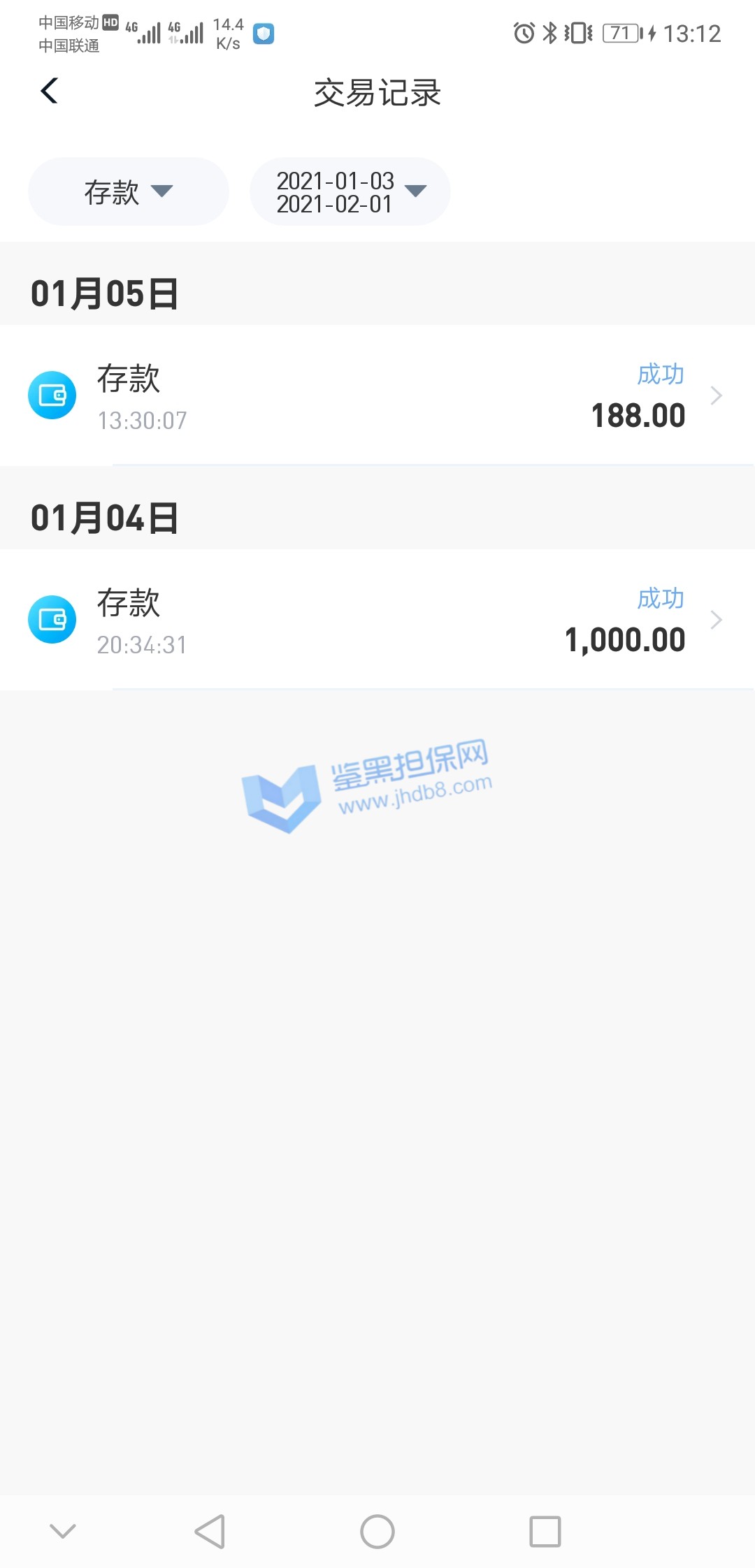Viewport: 755px width, 1568px height.
Task: Open the 存款 transaction type dropdown
Action: (x=129, y=191)
